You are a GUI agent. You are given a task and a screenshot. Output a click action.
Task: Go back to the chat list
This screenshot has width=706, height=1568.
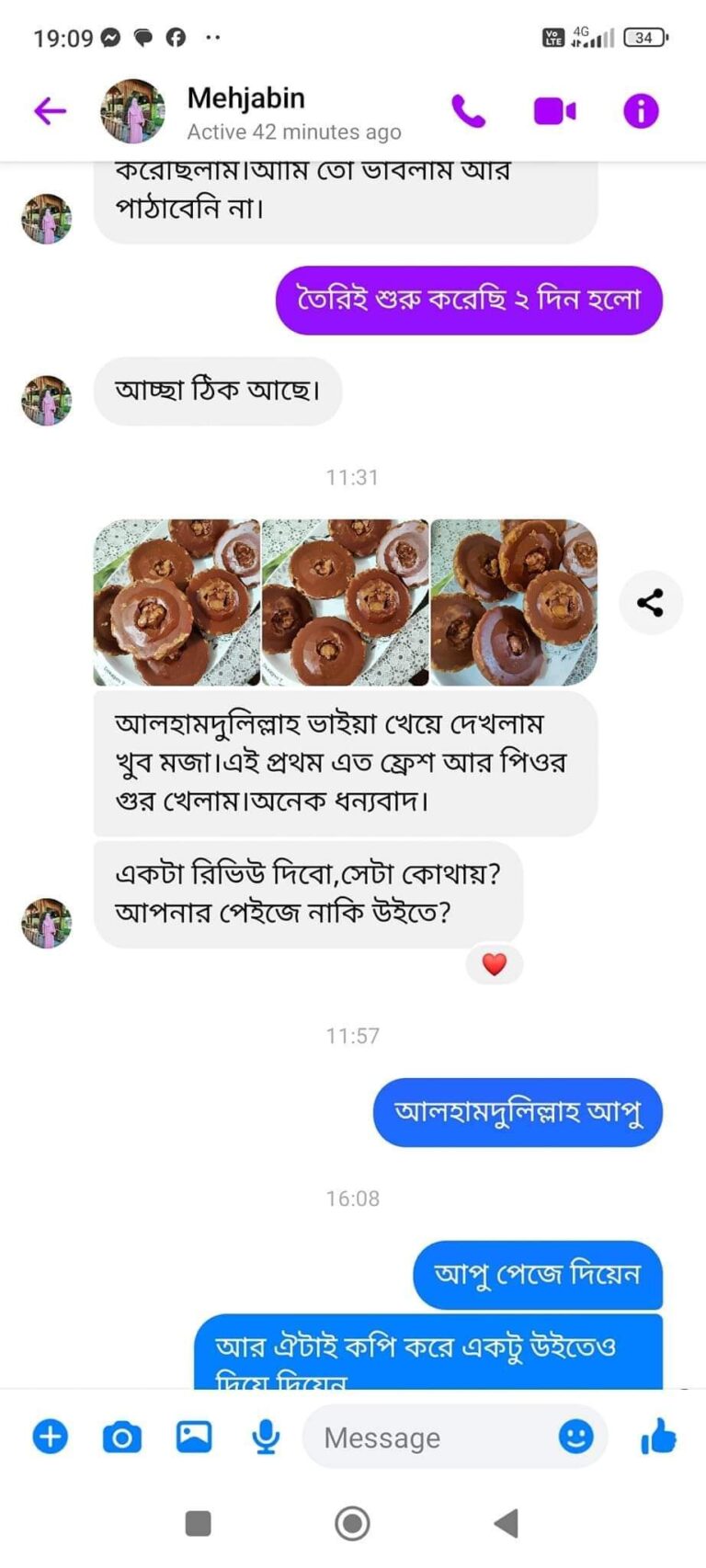[x=51, y=109]
